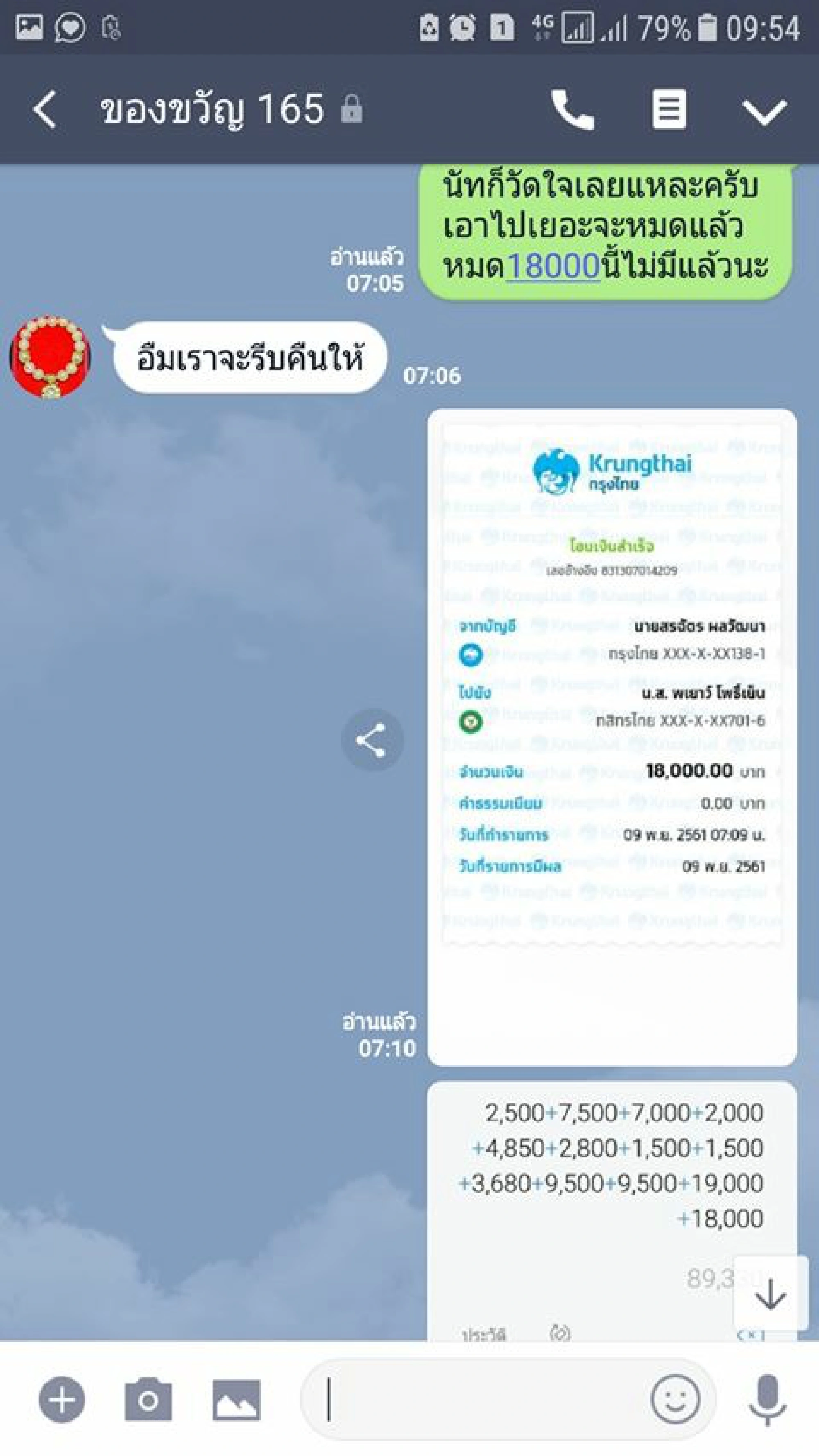The width and height of the screenshot is (819, 1456).
Task: Focus the message text field
Action: coord(475,1399)
